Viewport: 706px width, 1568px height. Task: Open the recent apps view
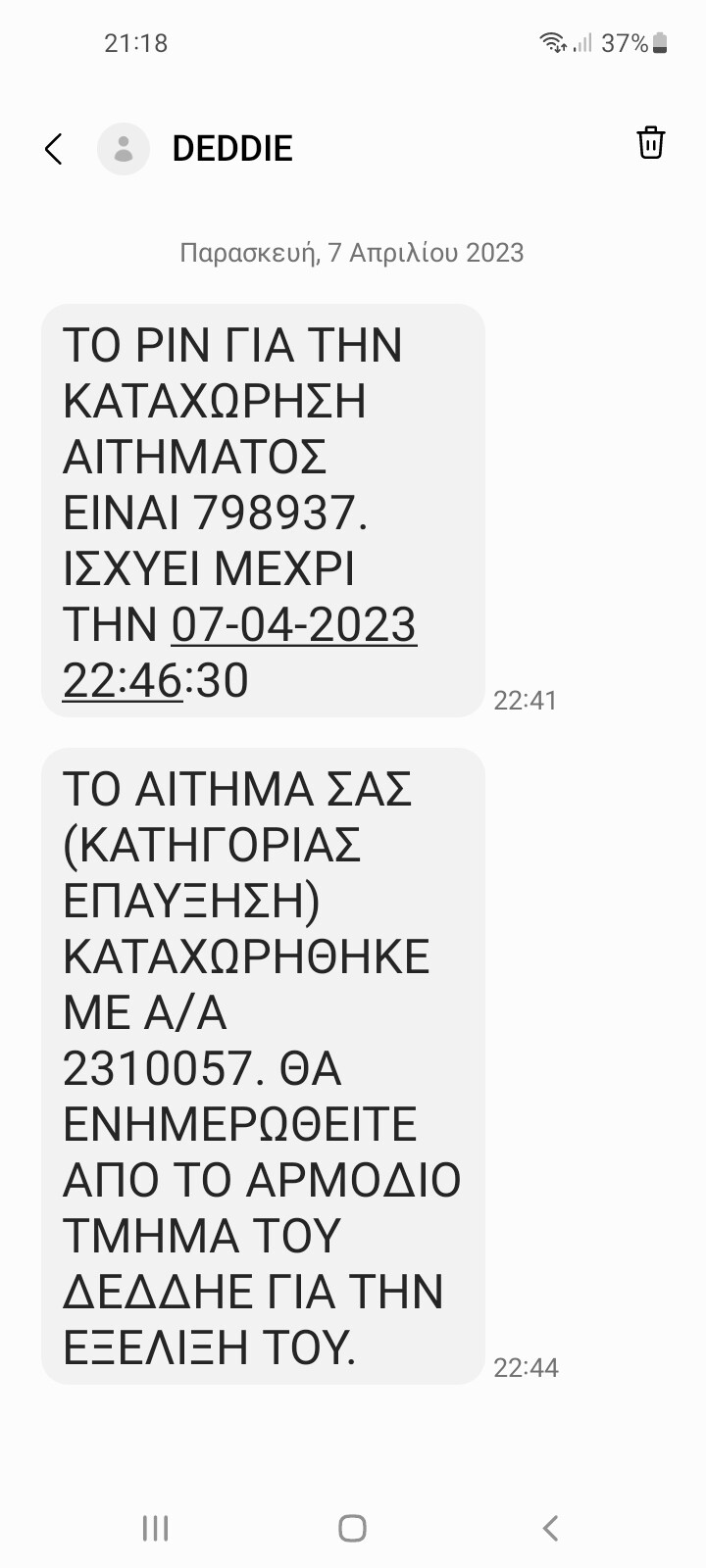[155, 1528]
